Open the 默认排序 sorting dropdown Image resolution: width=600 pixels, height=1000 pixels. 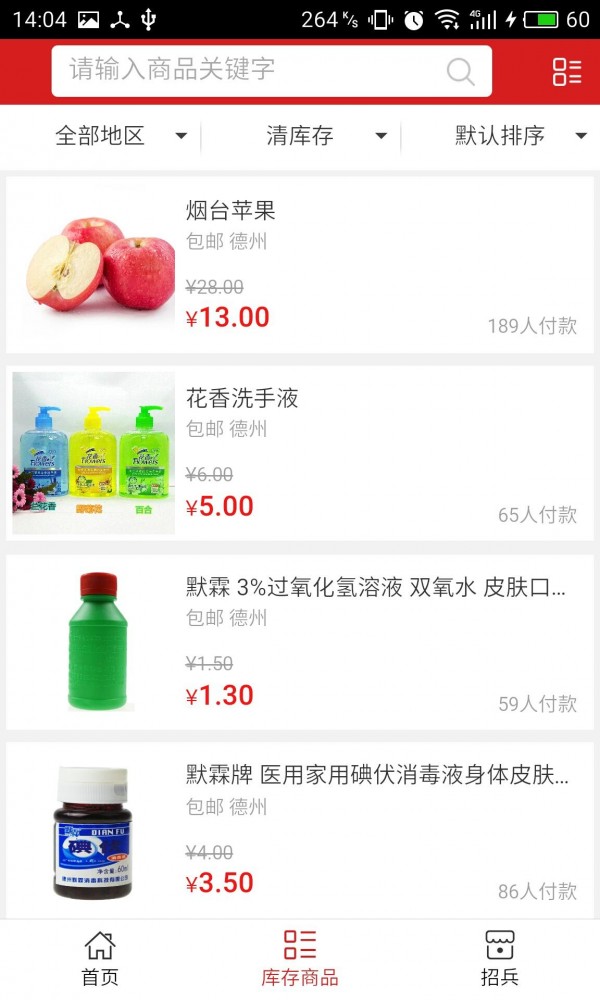tap(520, 136)
